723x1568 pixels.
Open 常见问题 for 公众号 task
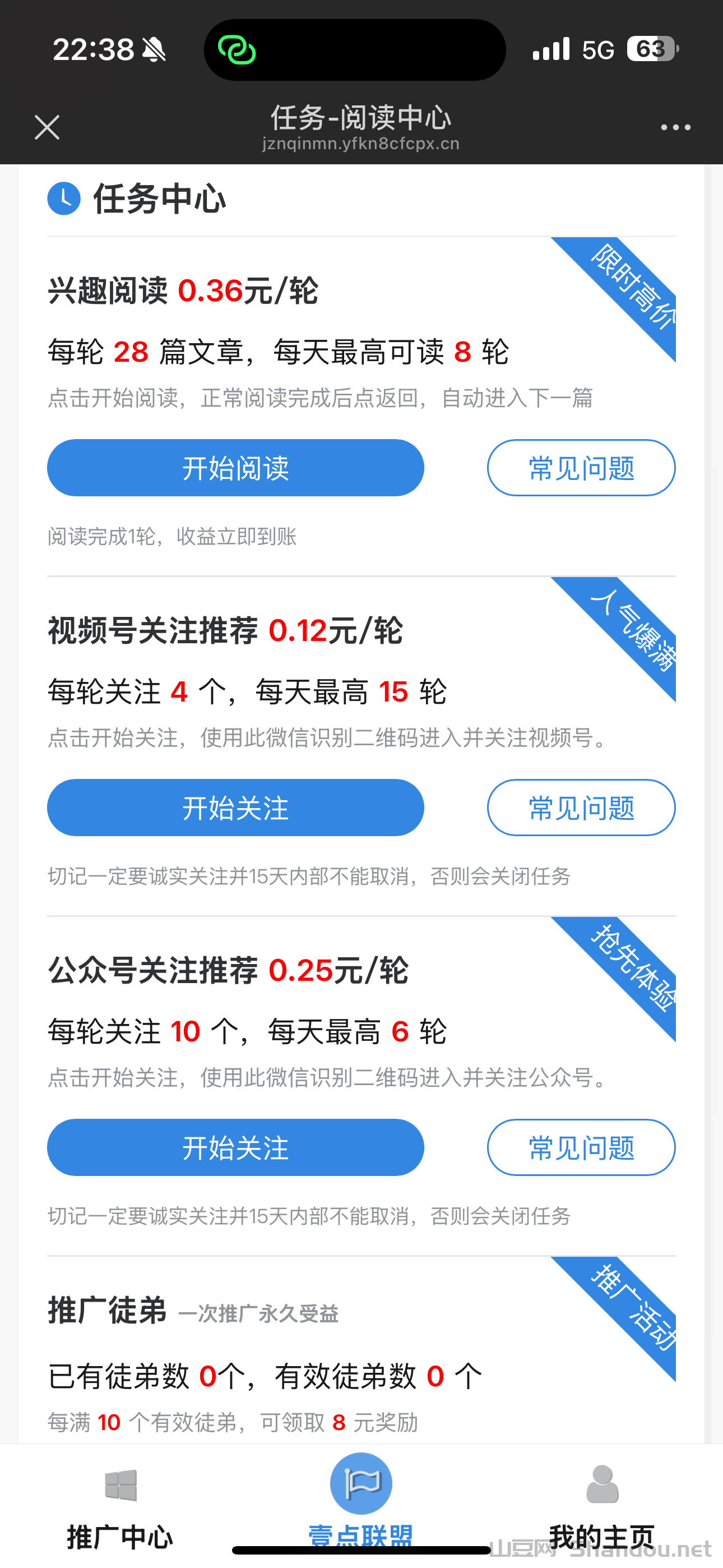click(x=580, y=1148)
